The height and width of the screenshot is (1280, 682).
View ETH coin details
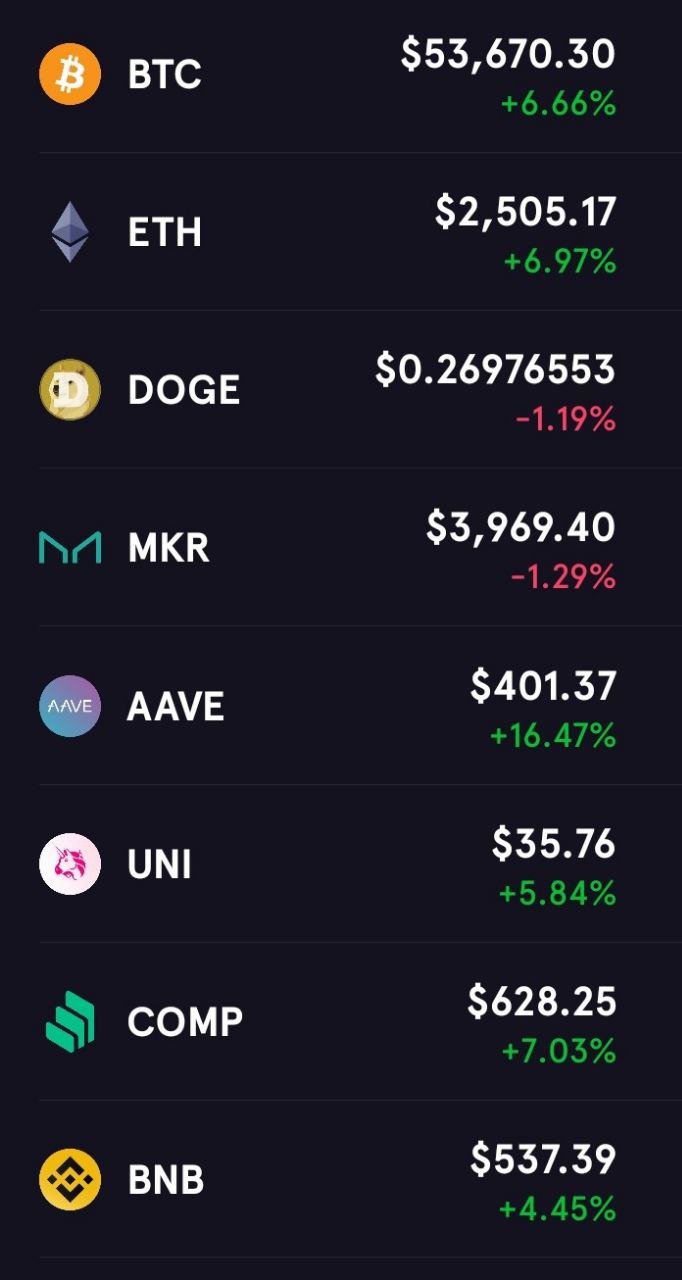click(340, 233)
